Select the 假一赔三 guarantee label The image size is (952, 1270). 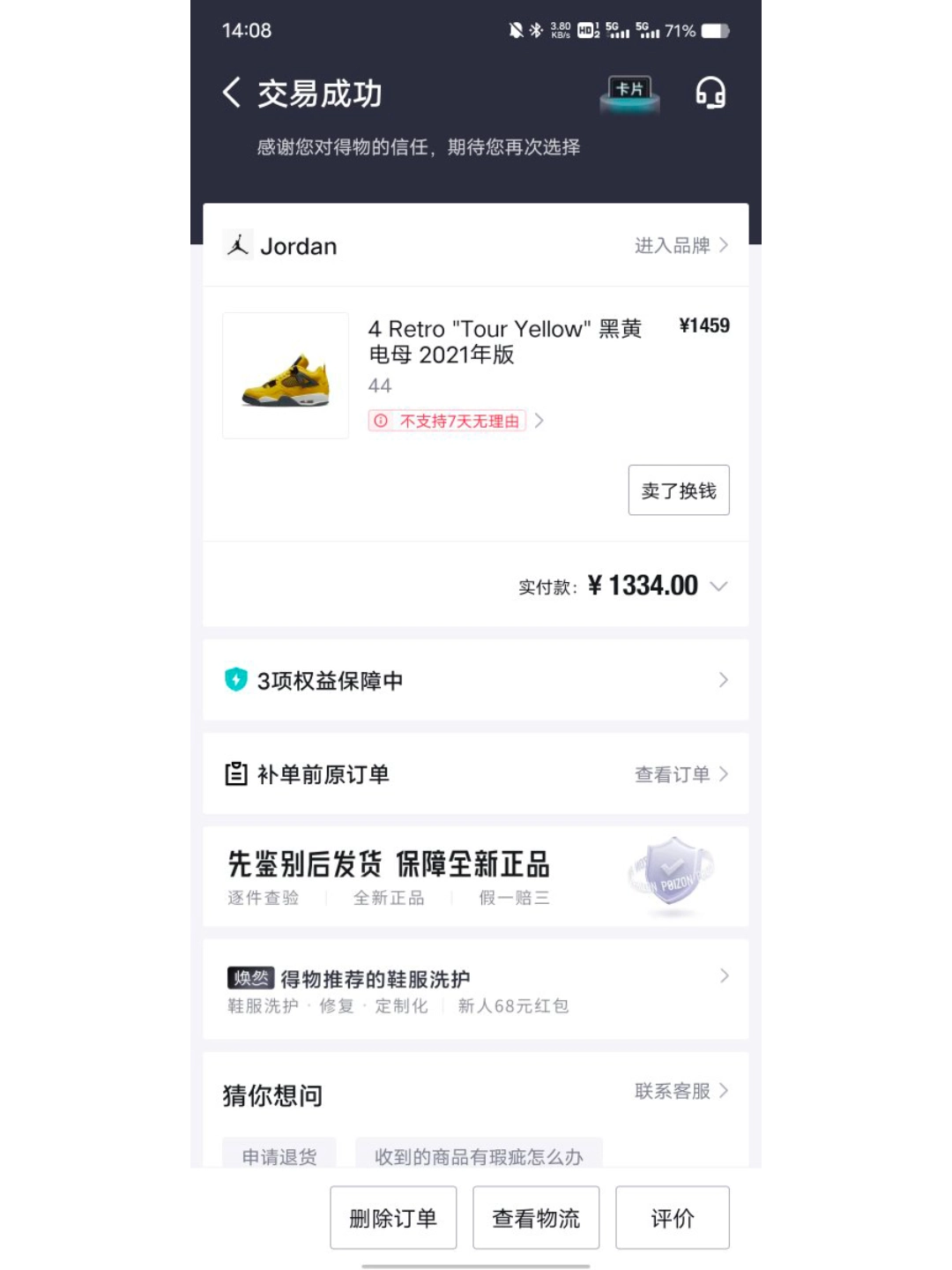514,898
